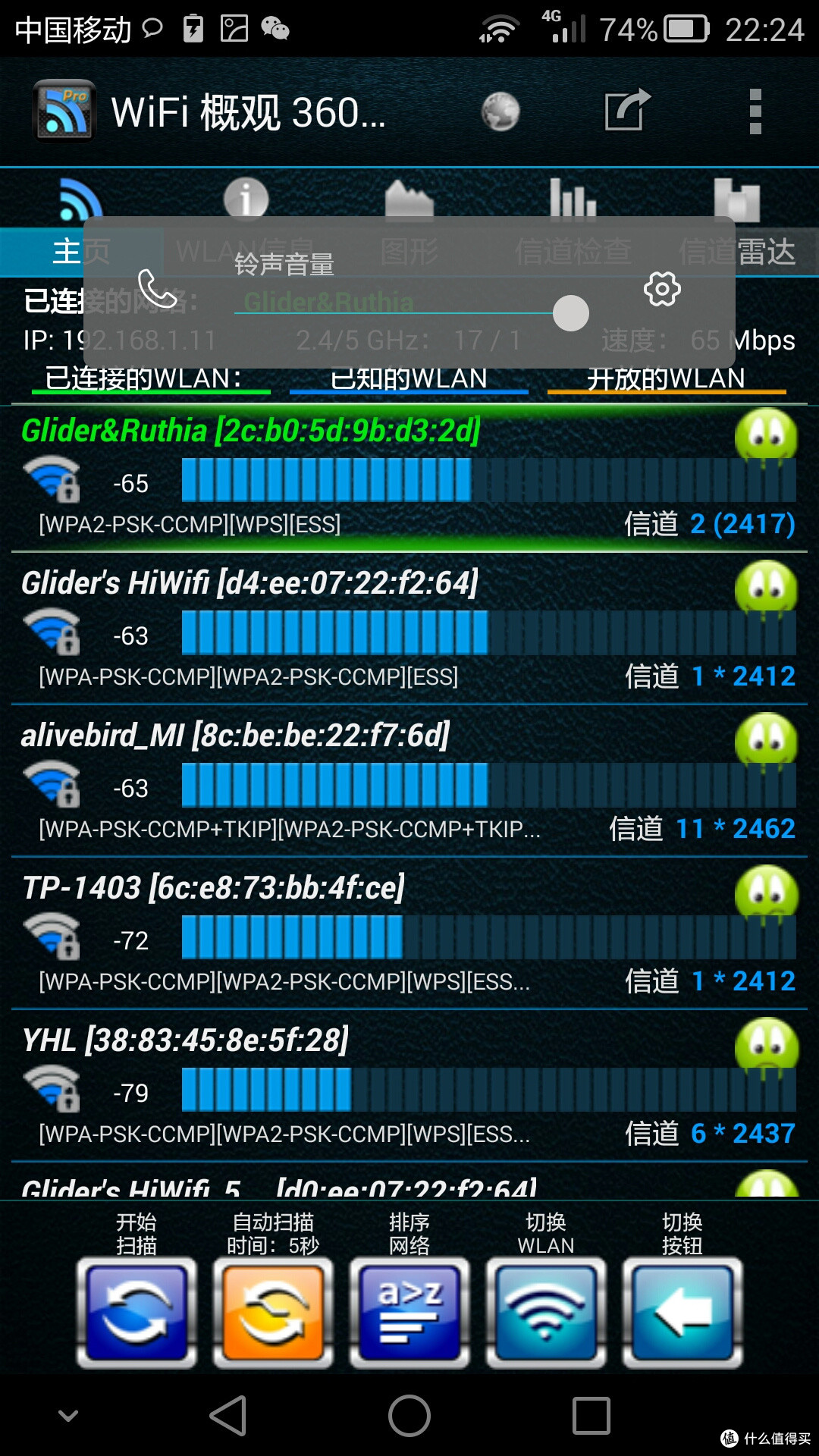Open ringtone volume settings gear

click(x=662, y=289)
